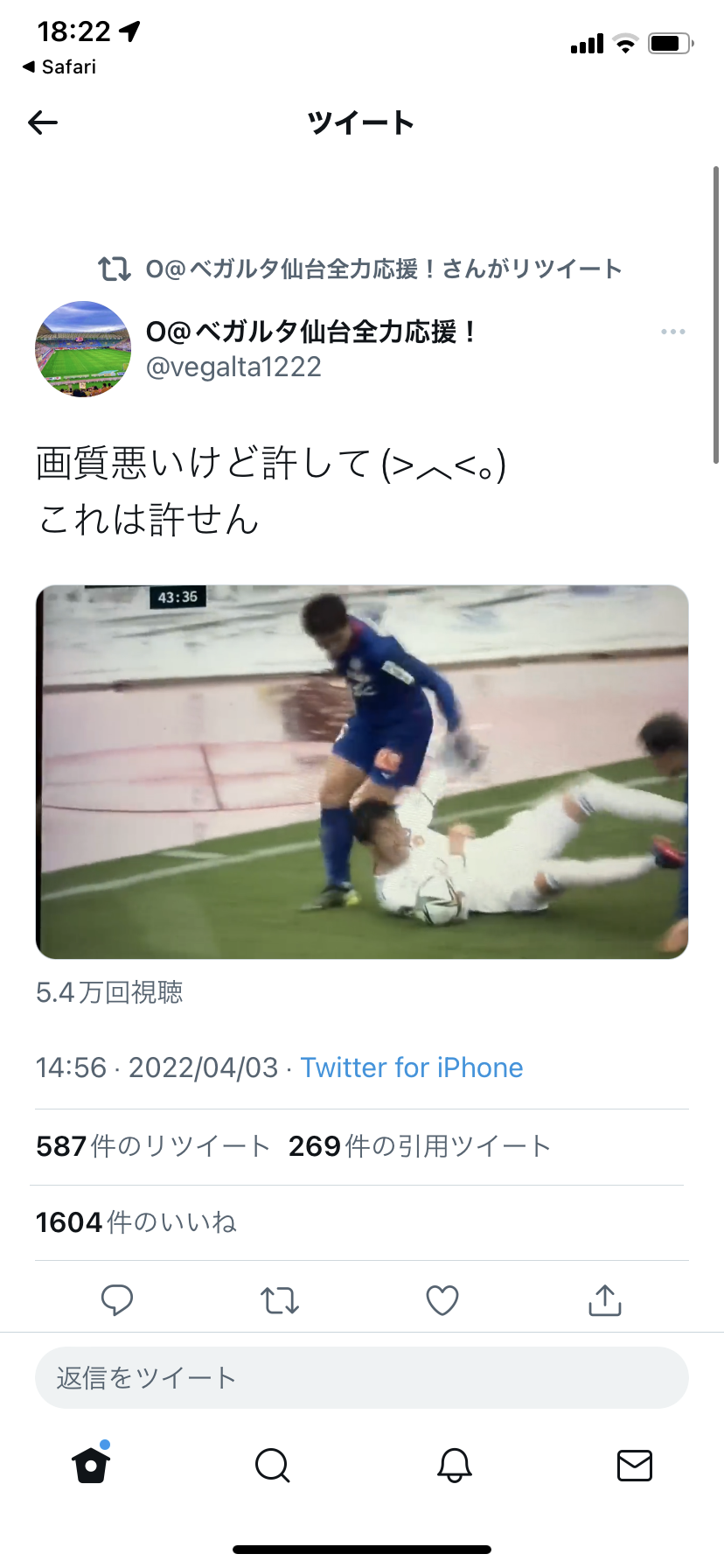This screenshot has width=724, height=1568.
Task: Switch to the Search tab
Action: [x=272, y=1465]
